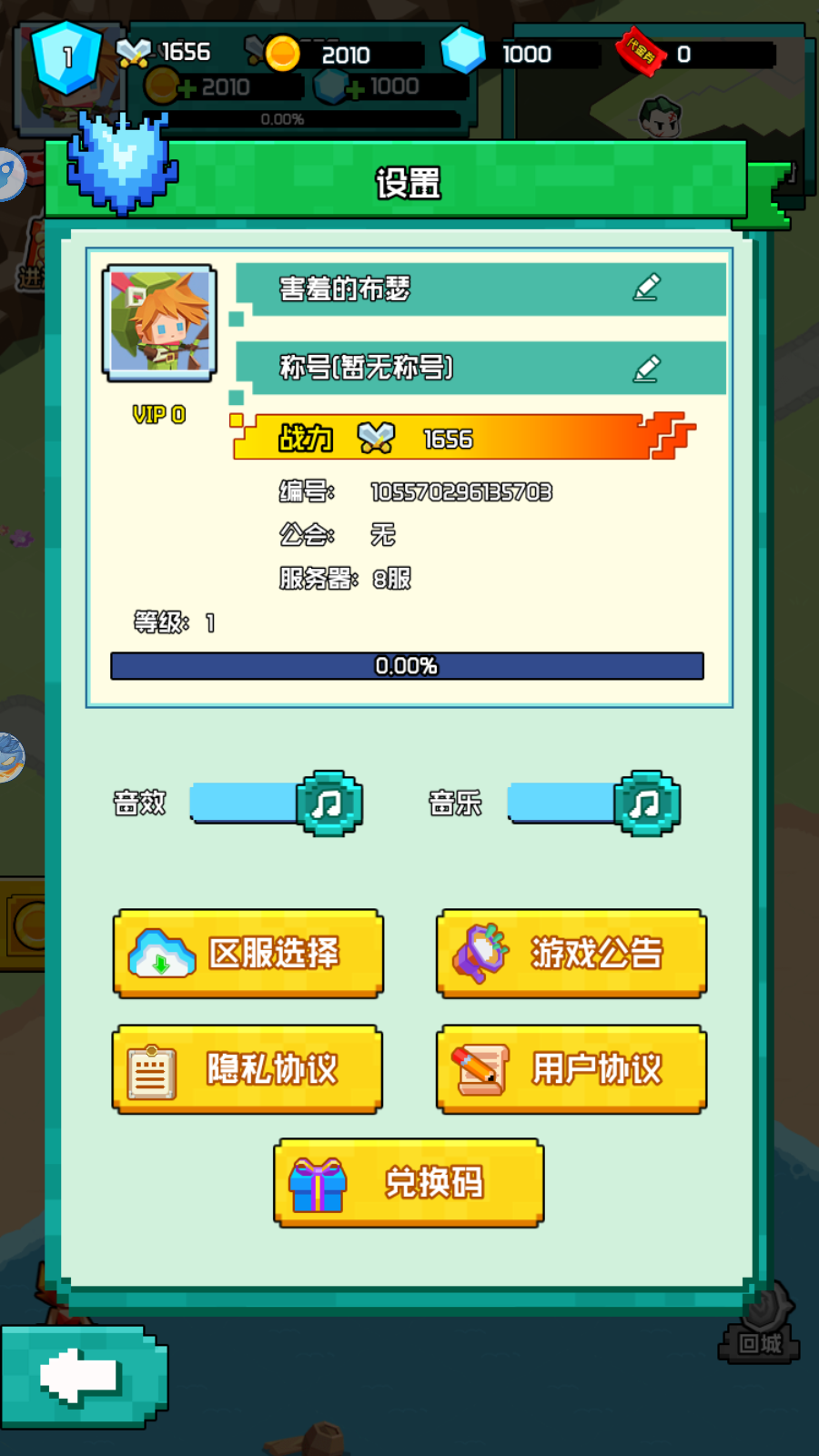Open 区服选择 server selection

point(248,953)
